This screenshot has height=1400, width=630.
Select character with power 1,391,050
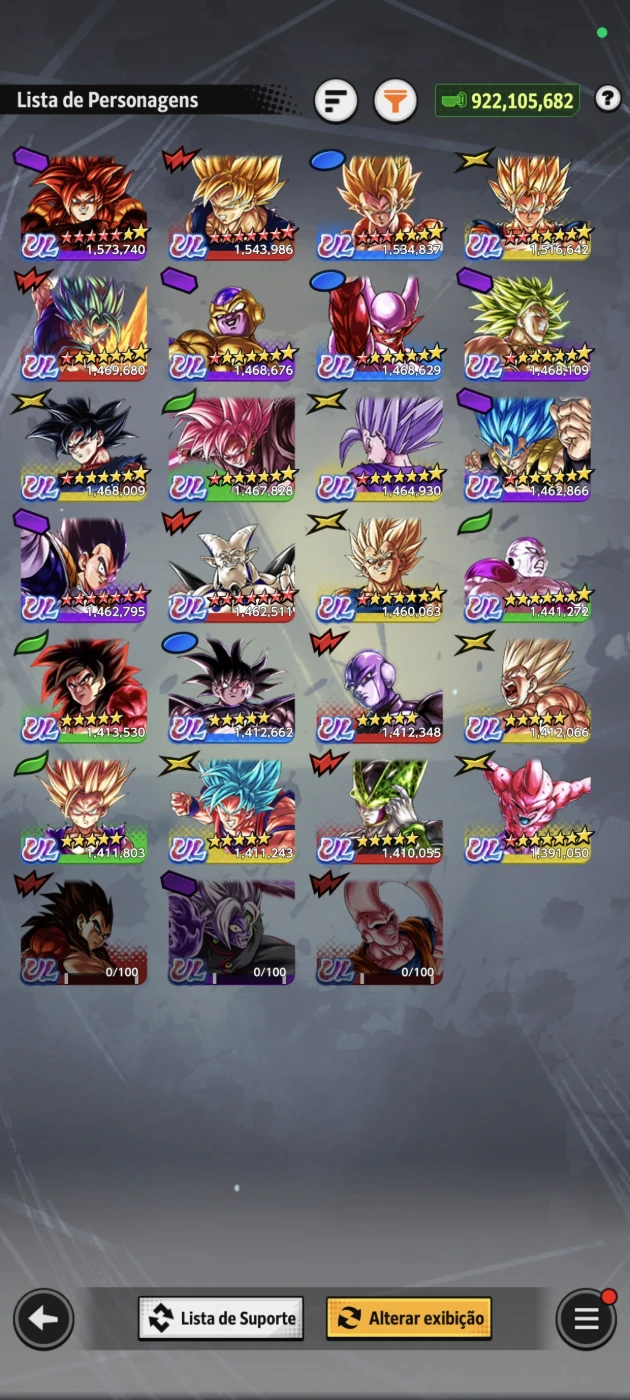[528, 808]
